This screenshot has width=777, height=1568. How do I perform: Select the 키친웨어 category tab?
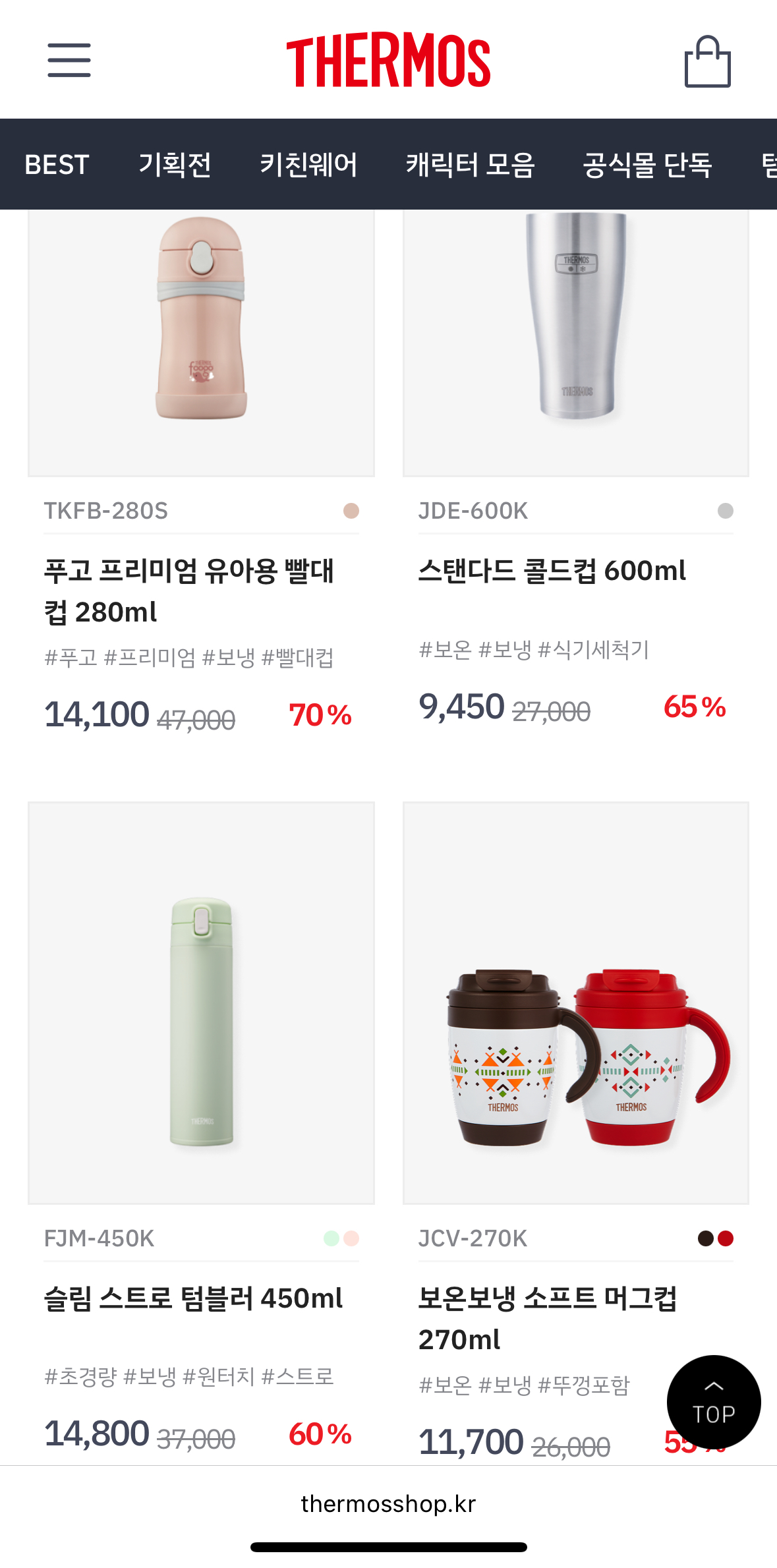tap(308, 165)
